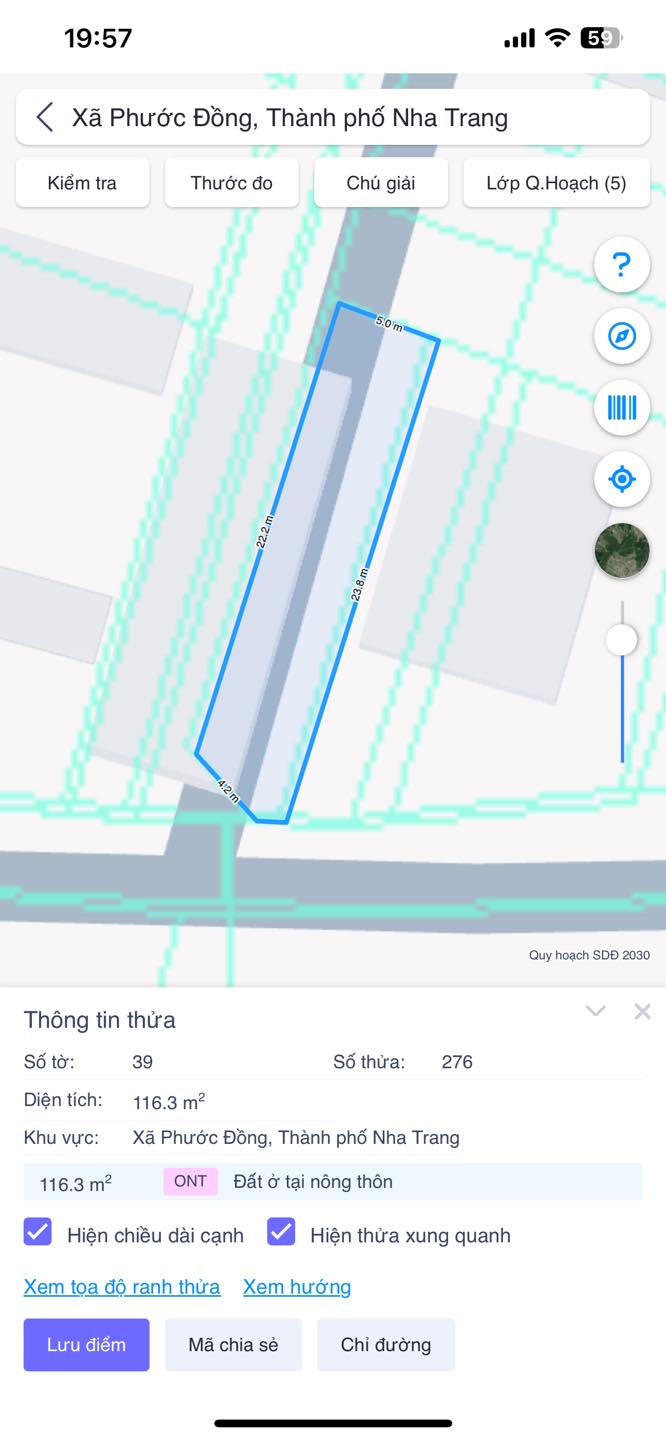The image size is (666, 1440).
Task: Open the Chú giải legend
Action: pos(381,183)
